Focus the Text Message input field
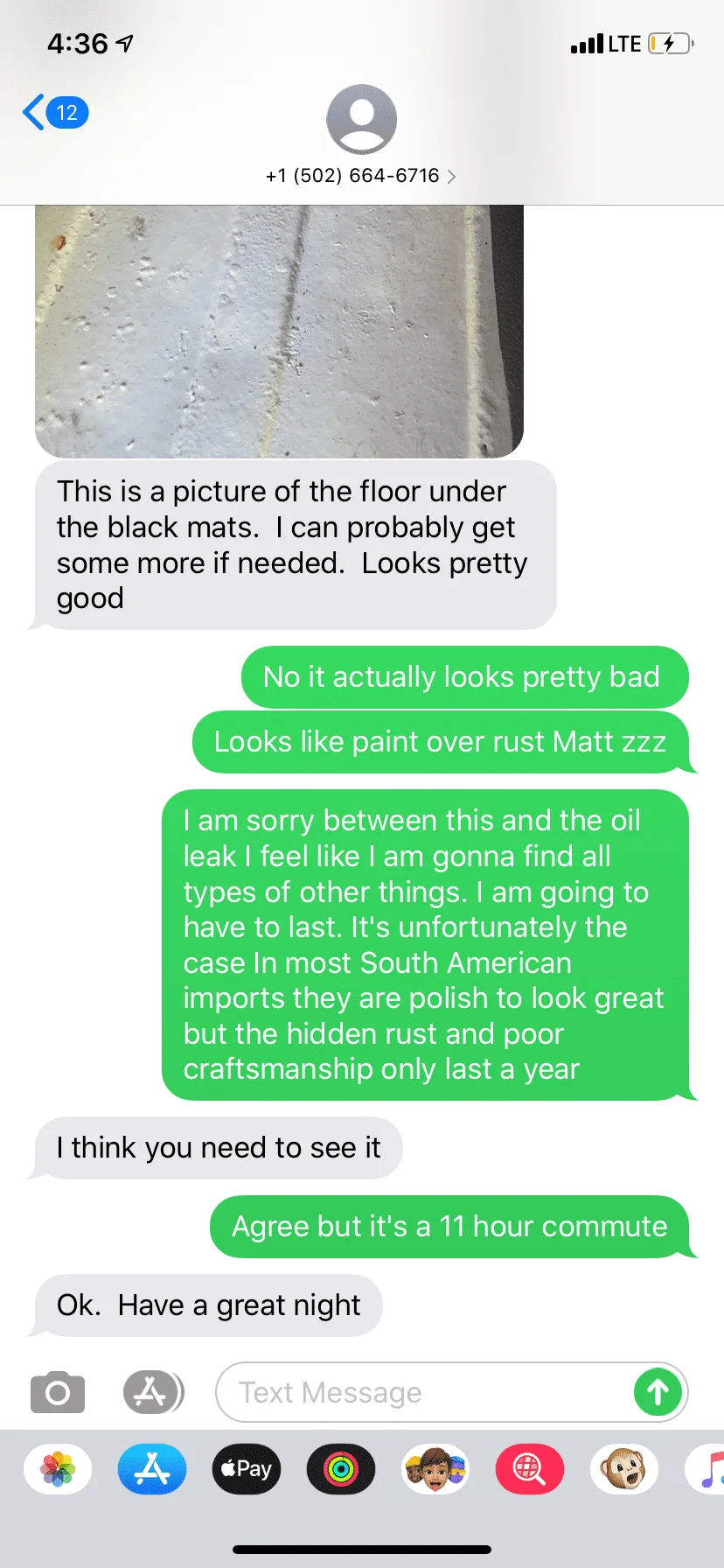 pyautogui.click(x=420, y=1392)
